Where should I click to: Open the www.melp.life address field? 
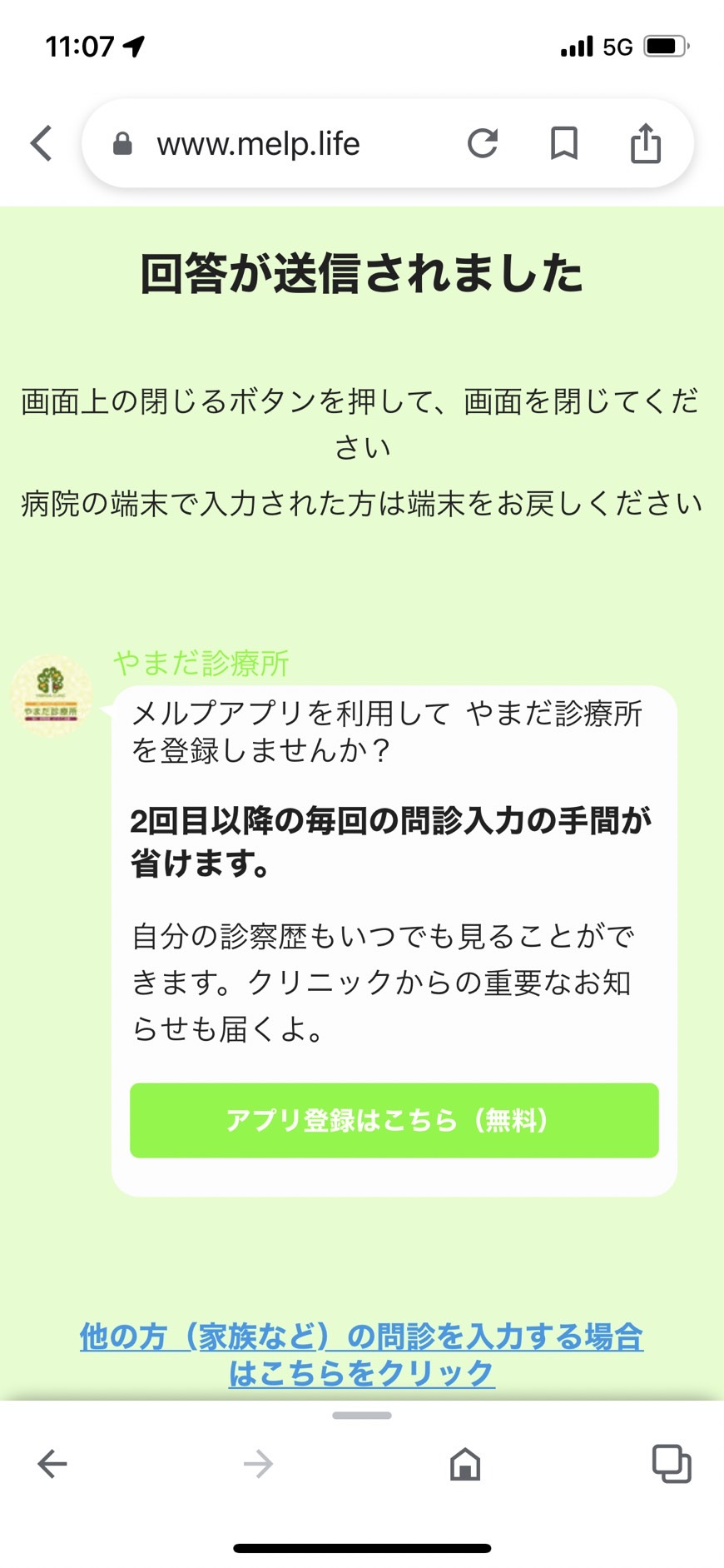tap(258, 144)
